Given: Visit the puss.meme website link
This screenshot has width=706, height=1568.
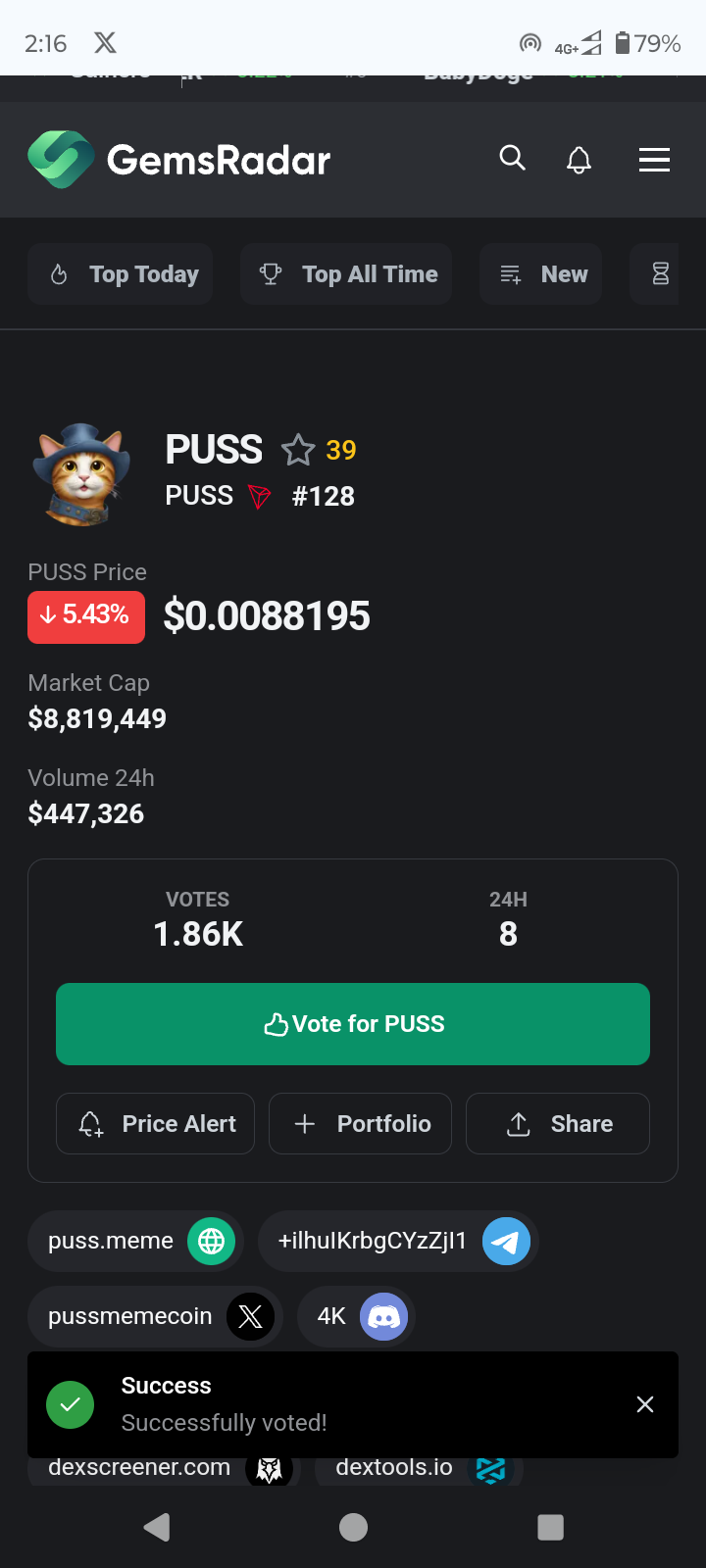Looking at the screenshot, I should click(135, 1241).
